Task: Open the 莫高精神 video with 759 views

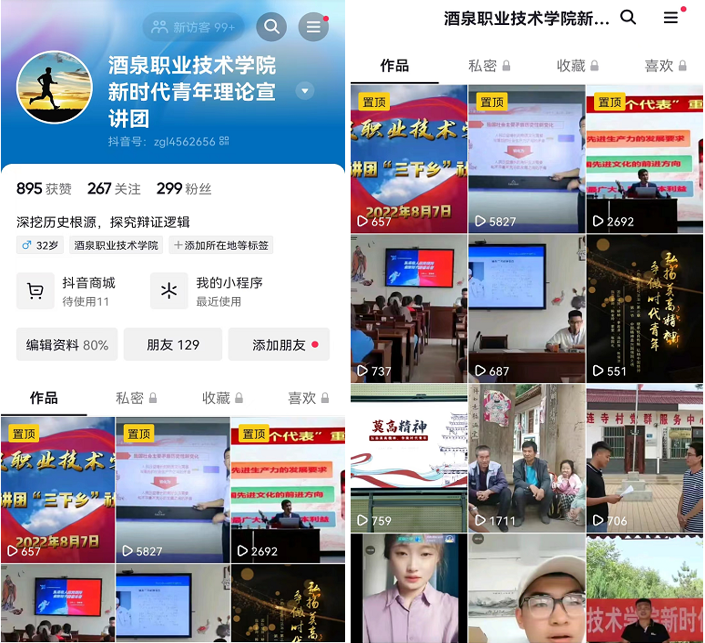Action: pos(408,459)
